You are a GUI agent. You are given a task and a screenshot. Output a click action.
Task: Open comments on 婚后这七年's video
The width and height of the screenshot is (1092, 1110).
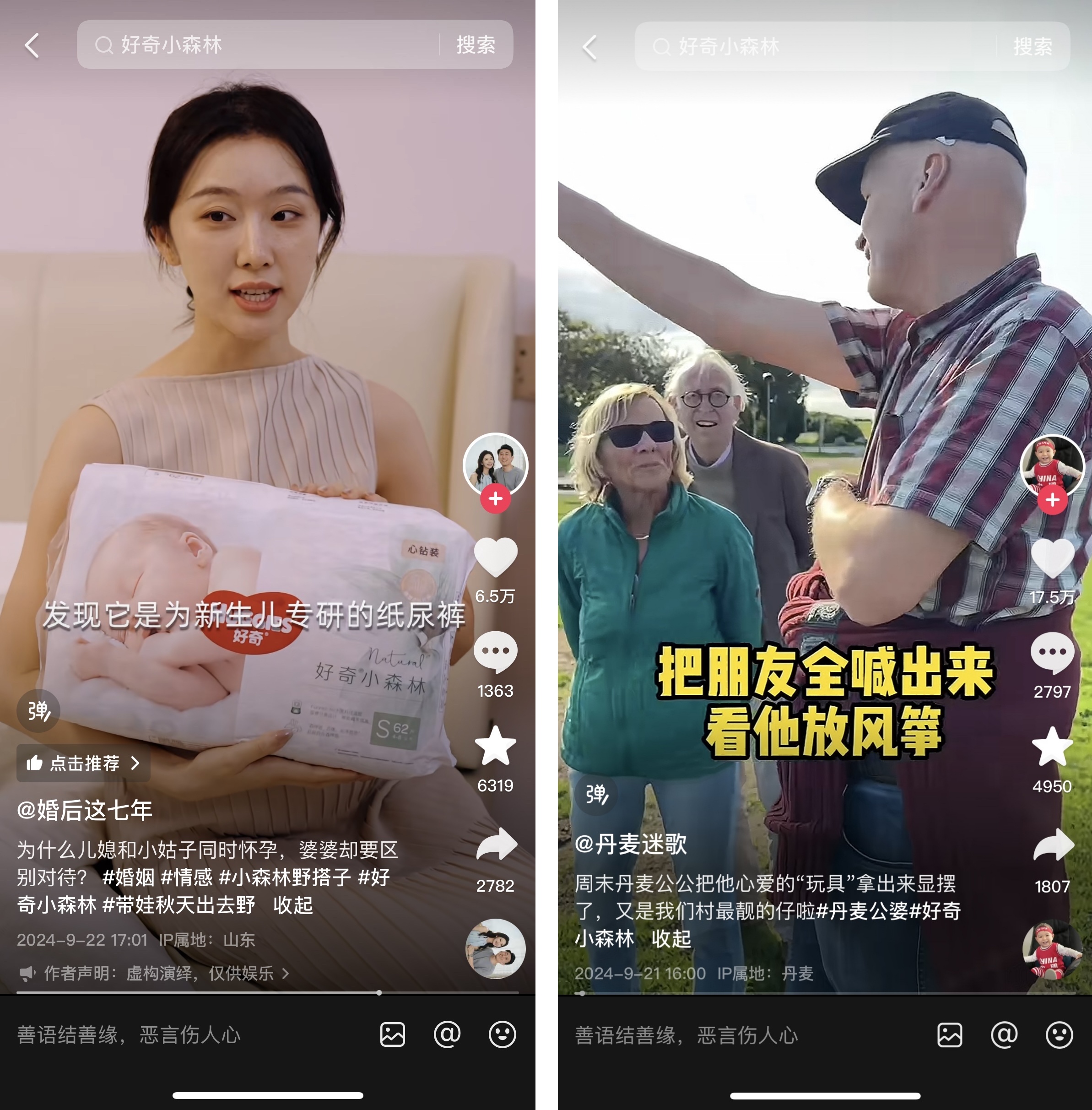click(x=496, y=652)
